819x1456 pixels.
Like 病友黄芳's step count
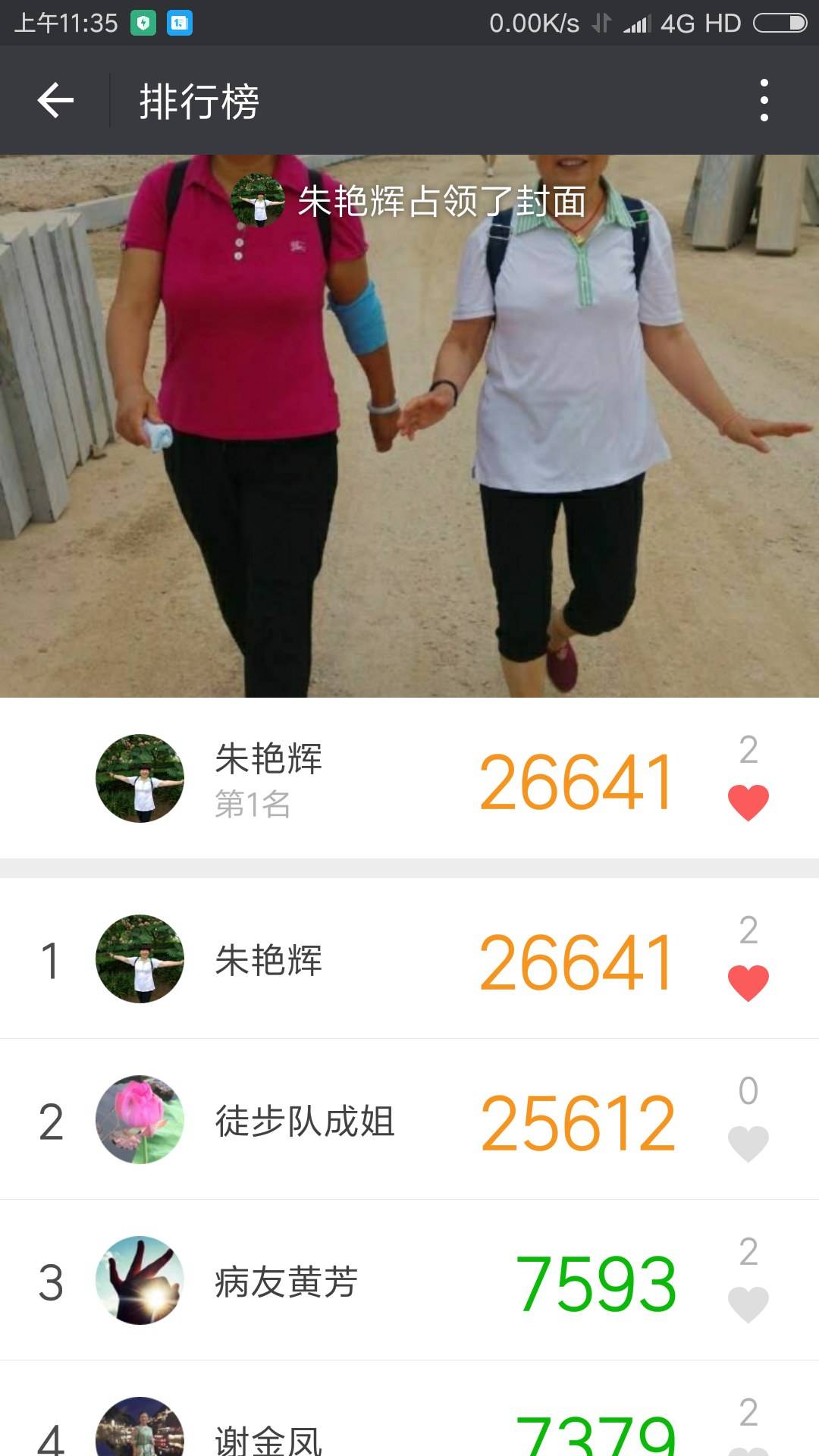[x=748, y=1304]
